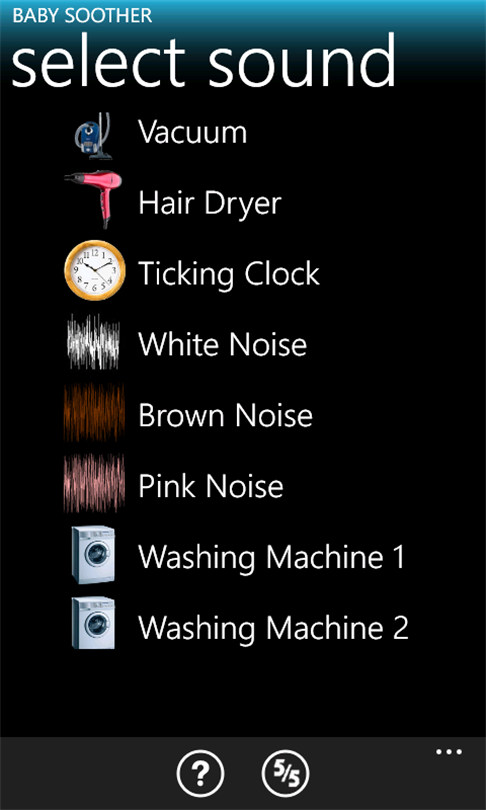This screenshot has width=486, height=810.
Task: Expand the app bar three-dots menu
Action: (x=449, y=752)
